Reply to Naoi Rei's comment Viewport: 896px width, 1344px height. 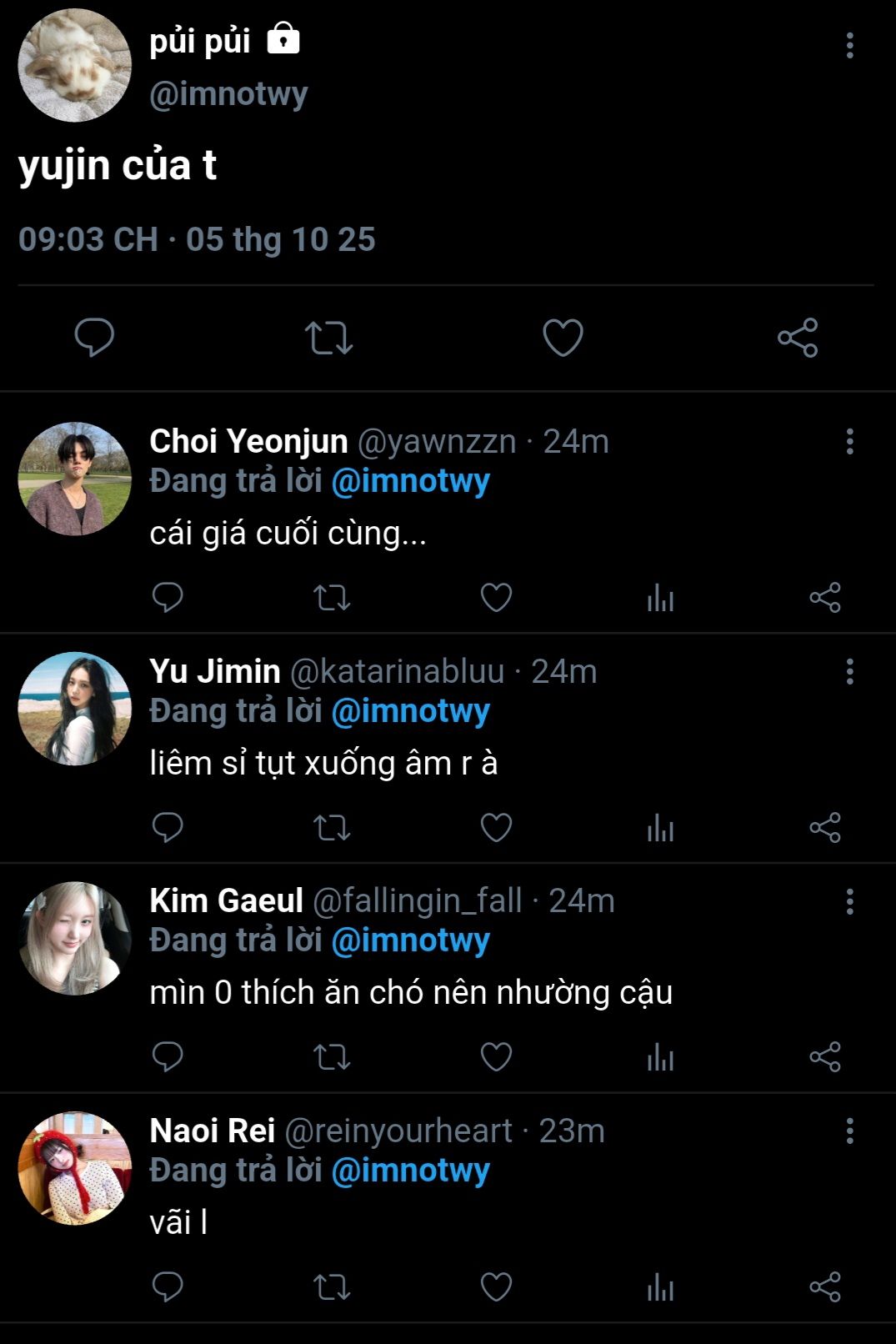point(168,1286)
